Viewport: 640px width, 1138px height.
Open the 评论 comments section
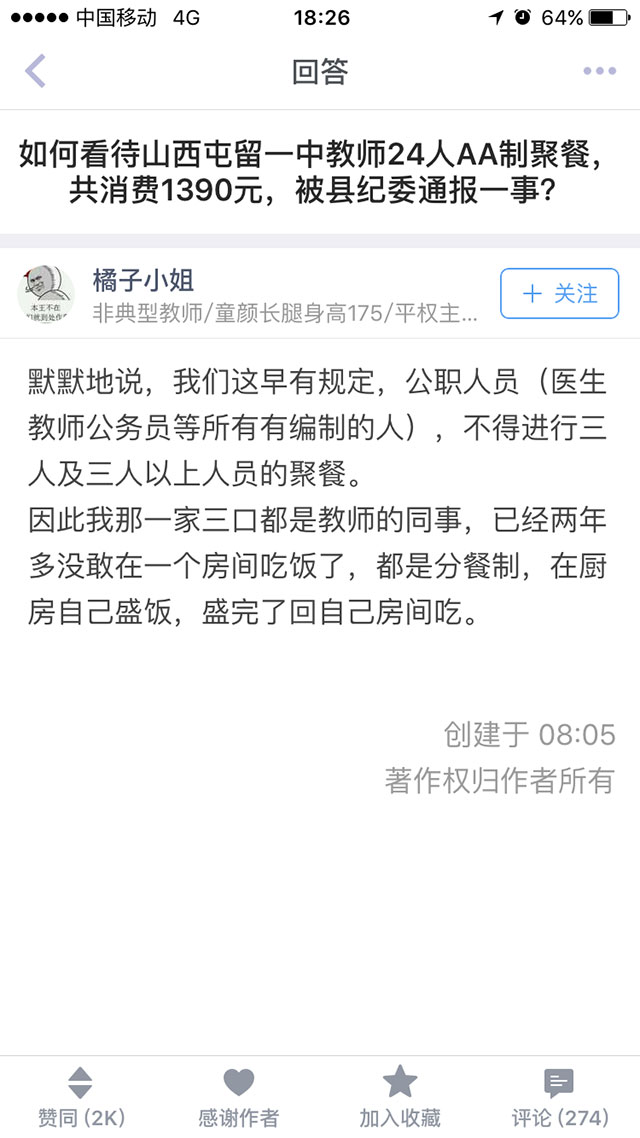click(x=559, y=1097)
